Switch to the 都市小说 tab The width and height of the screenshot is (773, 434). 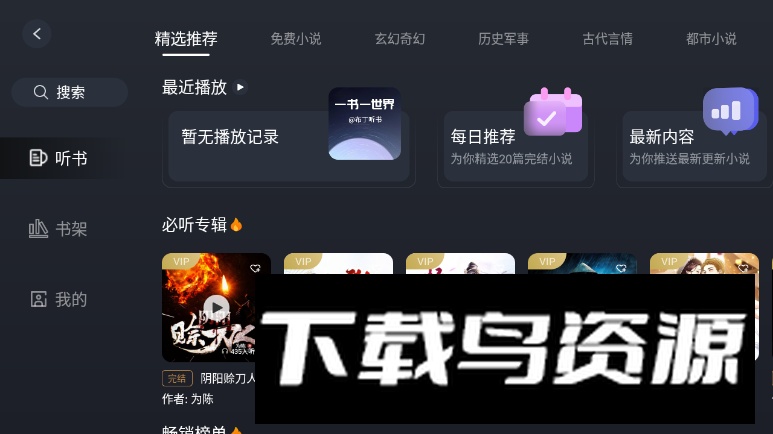711,39
